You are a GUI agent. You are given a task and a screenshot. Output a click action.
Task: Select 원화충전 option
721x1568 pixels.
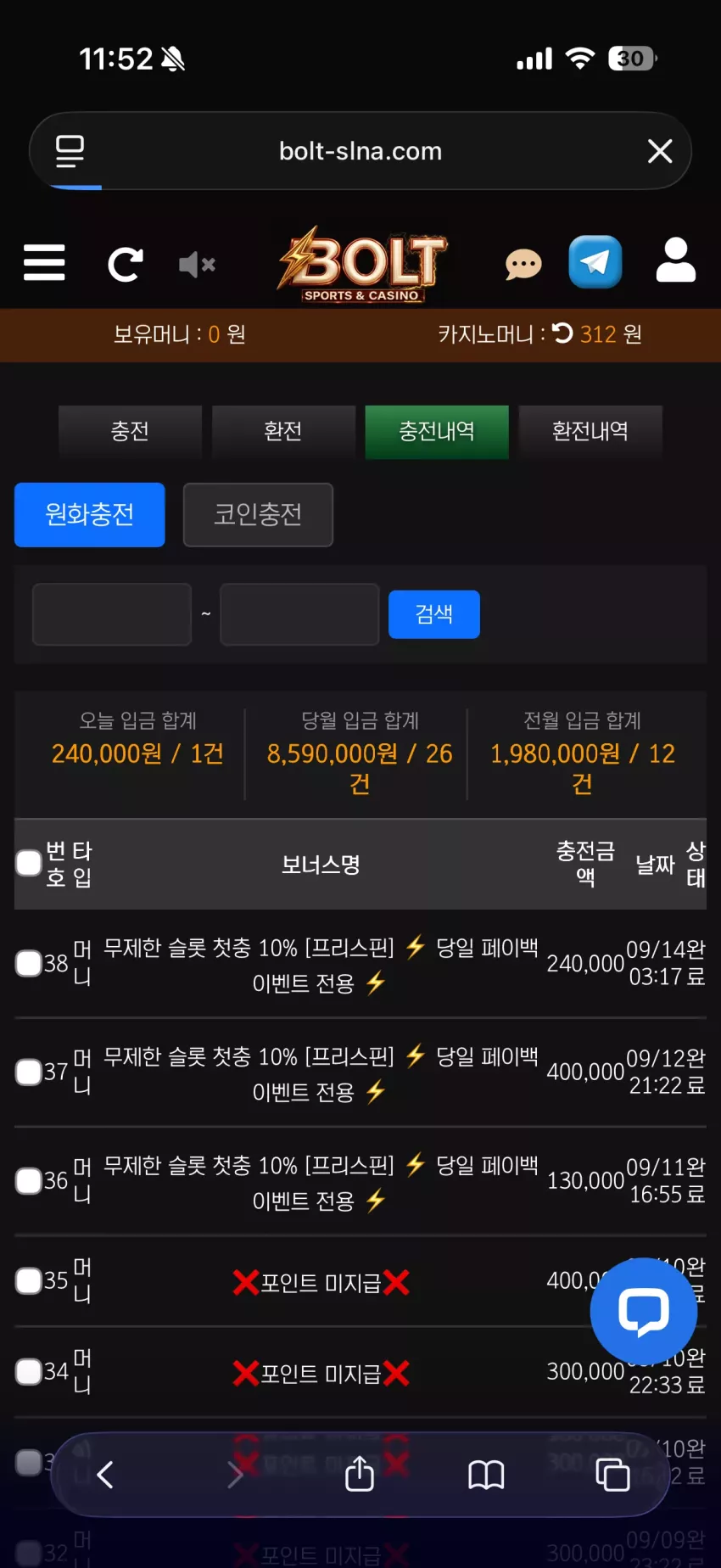(x=90, y=515)
